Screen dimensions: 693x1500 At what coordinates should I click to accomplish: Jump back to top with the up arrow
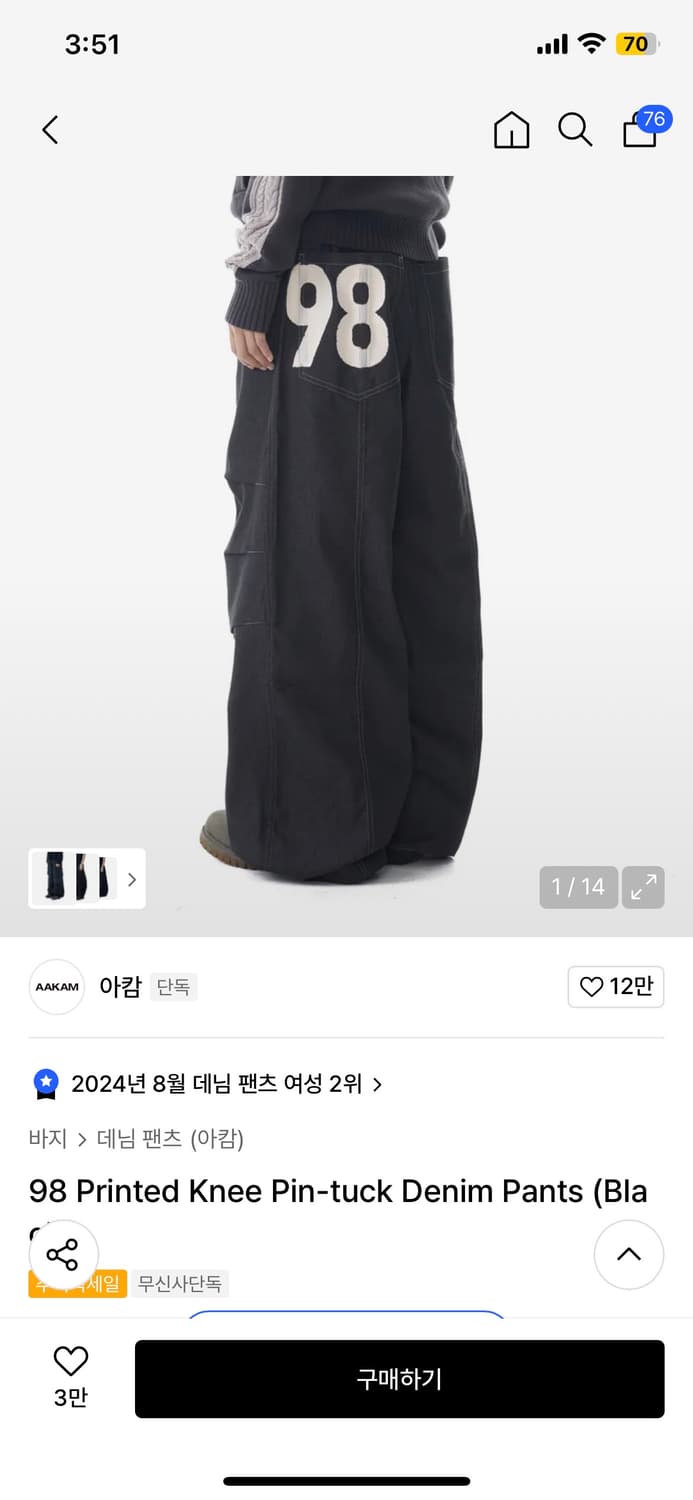point(629,1254)
